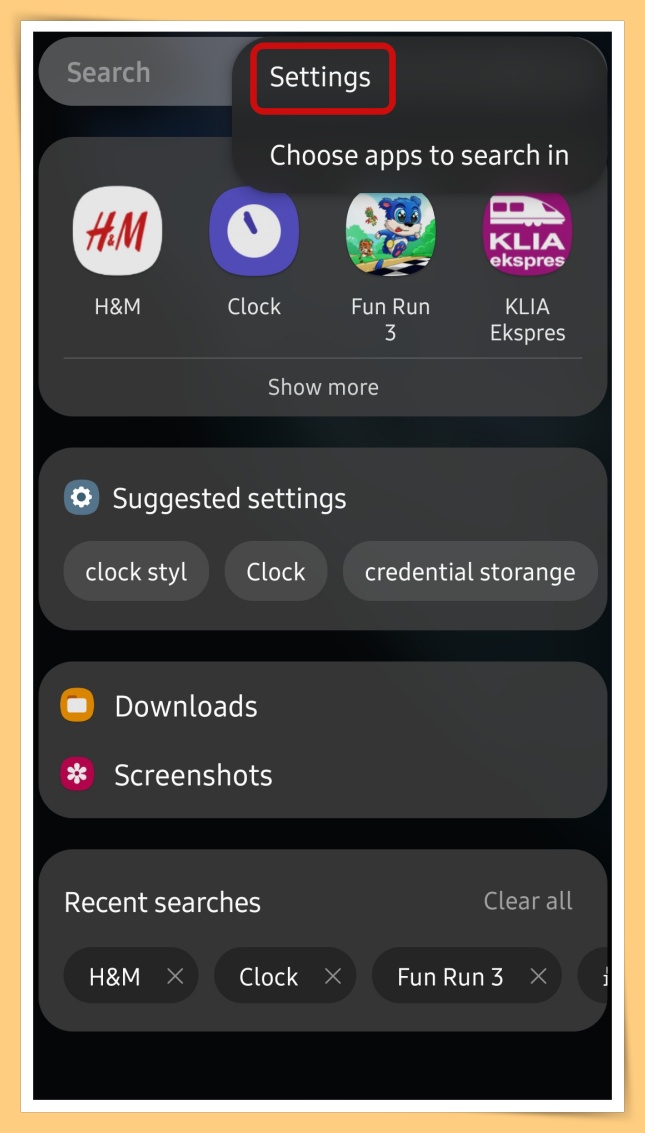This screenshot has height=1133, width=645.
Task: Repeat the Fun Run 3 recent search
Action: [x=450, y=977]
